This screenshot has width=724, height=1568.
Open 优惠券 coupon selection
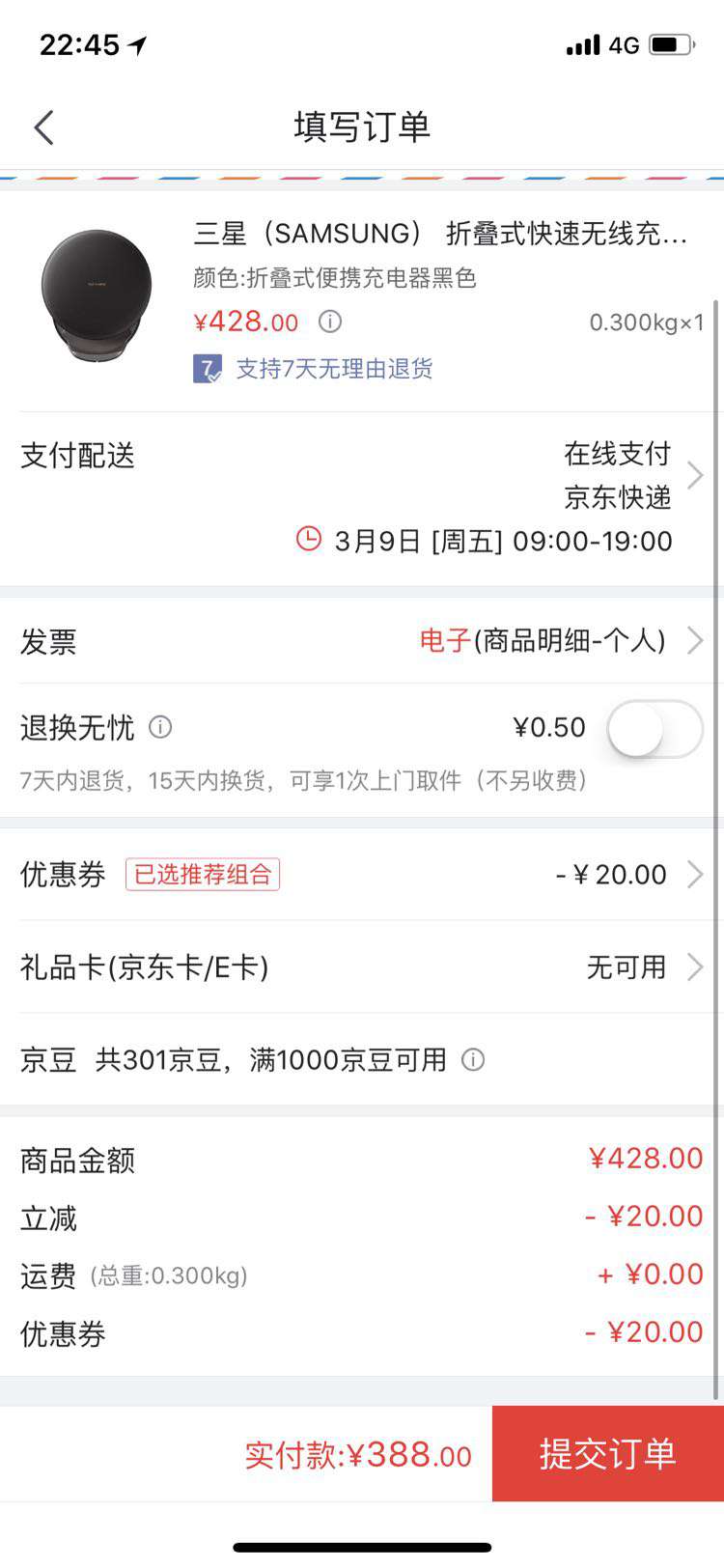coord(362,874)
